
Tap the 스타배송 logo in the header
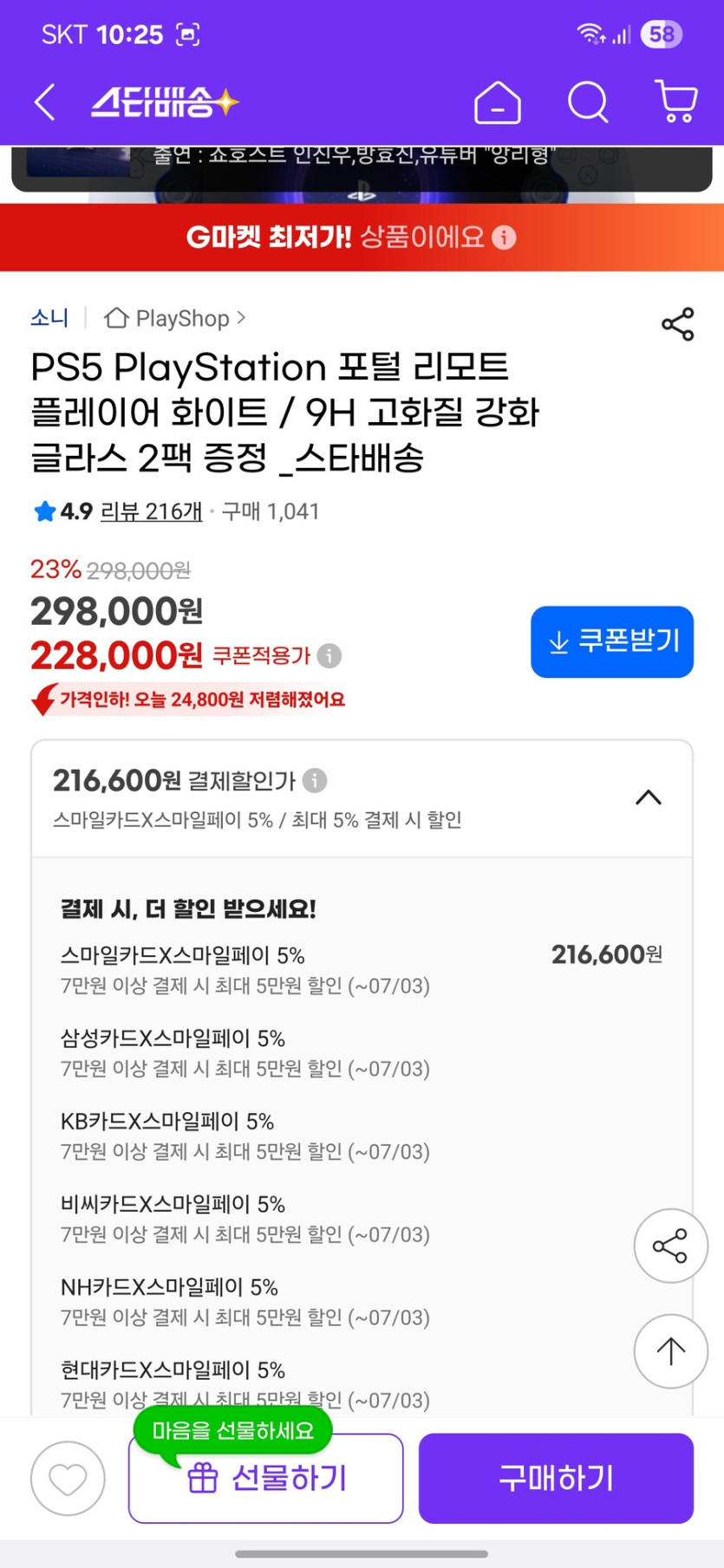[165, 102]
